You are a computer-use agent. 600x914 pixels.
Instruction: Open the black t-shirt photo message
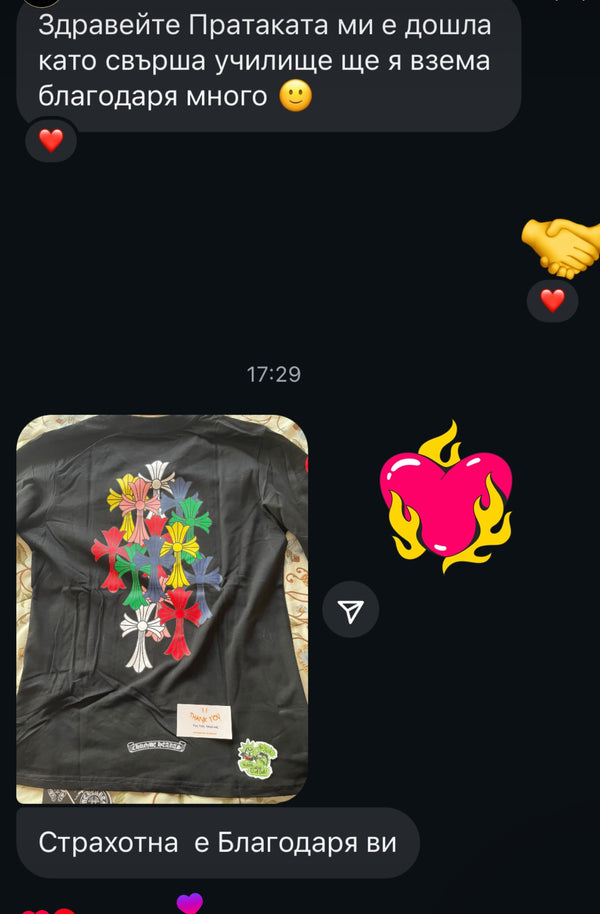click(x=162, y=608)
